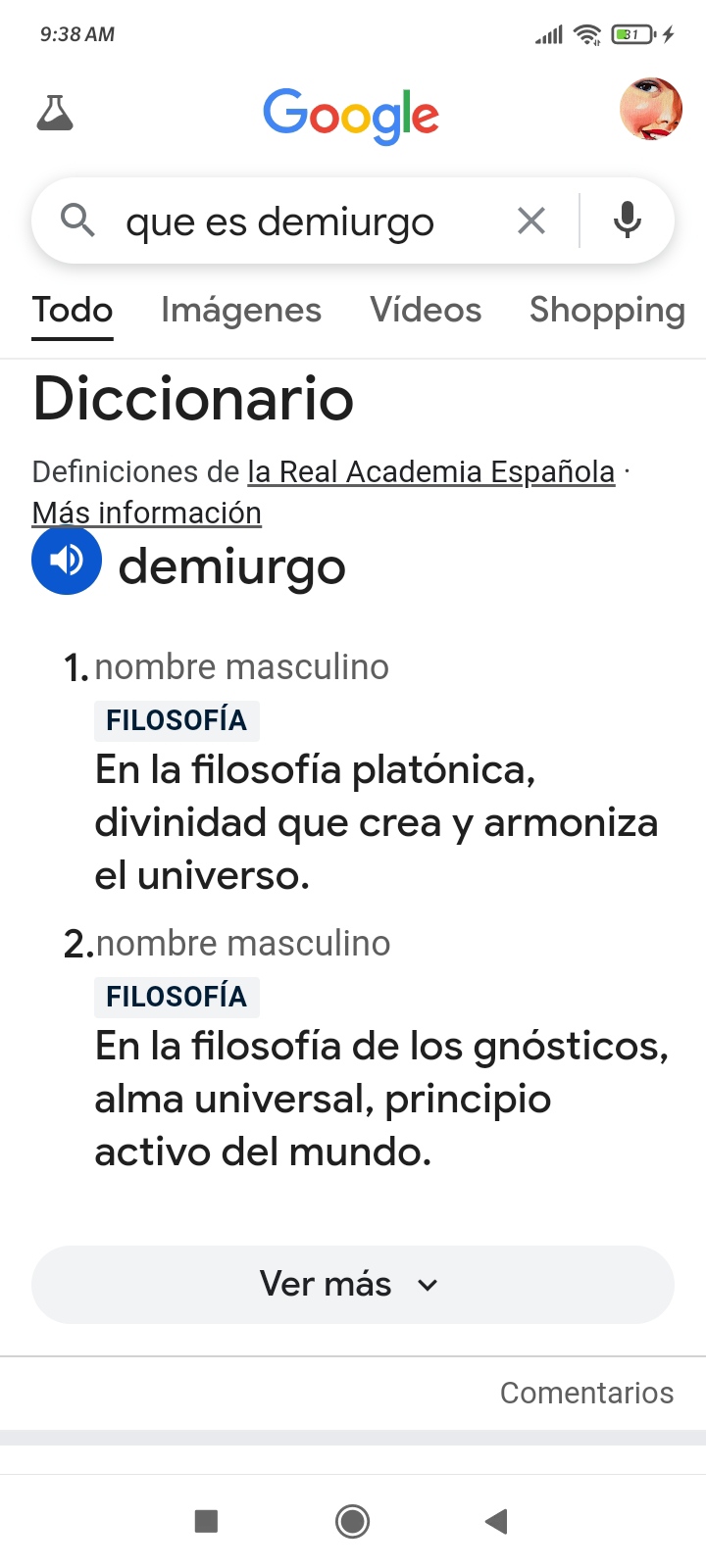Open the account profile picture
The width and height of the screenshot is (706, 1568).
tap(651, 109)
